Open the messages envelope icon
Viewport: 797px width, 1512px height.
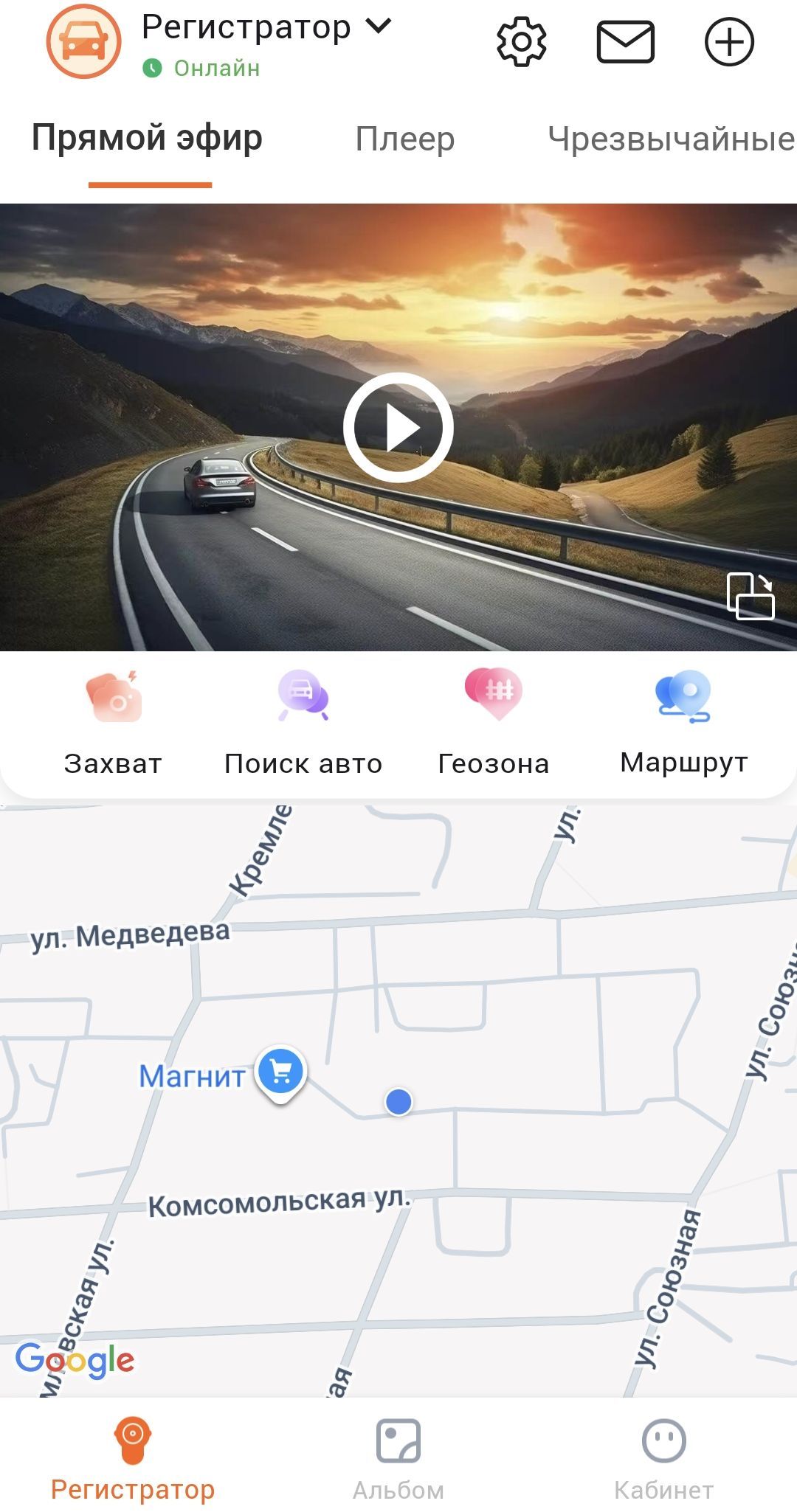[625, 42]
